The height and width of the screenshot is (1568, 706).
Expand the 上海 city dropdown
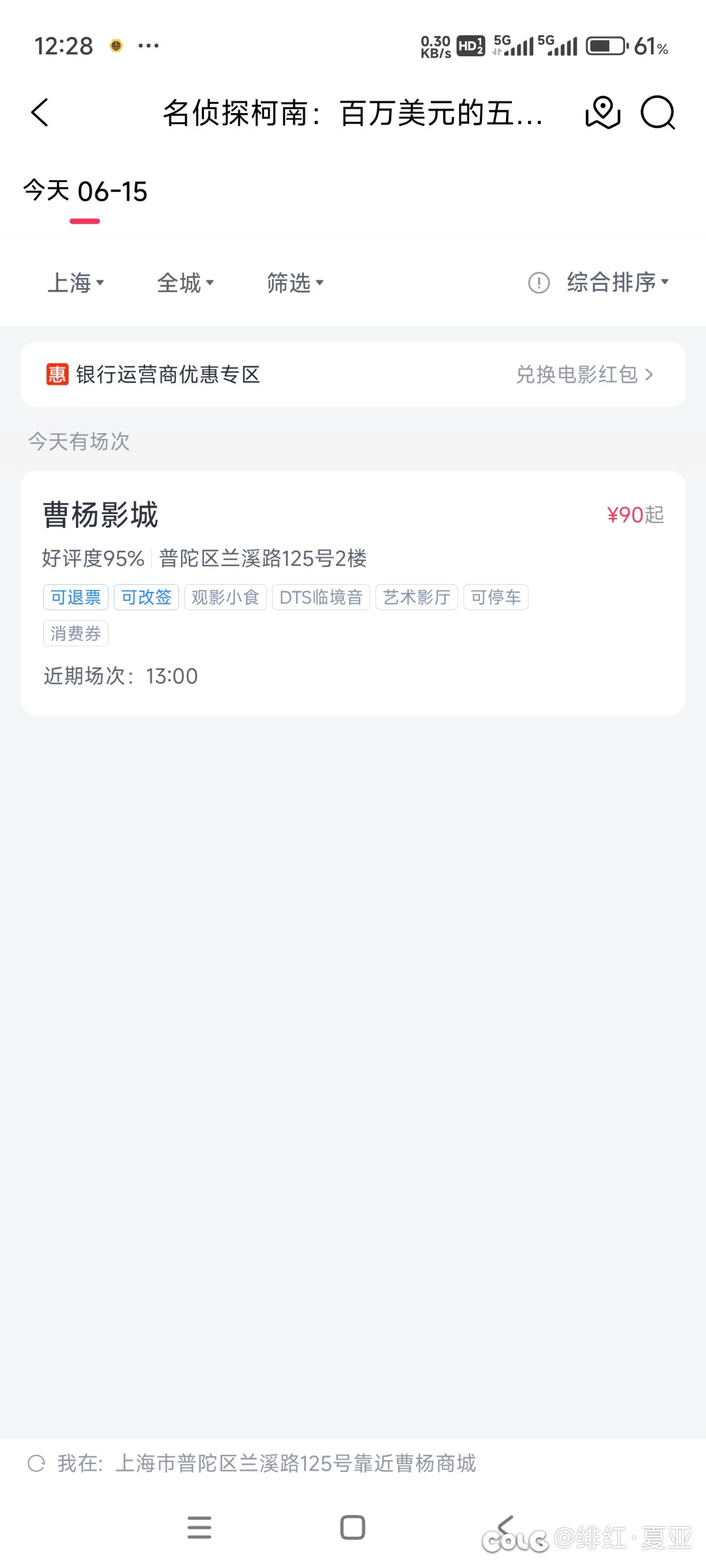(76, 283)
